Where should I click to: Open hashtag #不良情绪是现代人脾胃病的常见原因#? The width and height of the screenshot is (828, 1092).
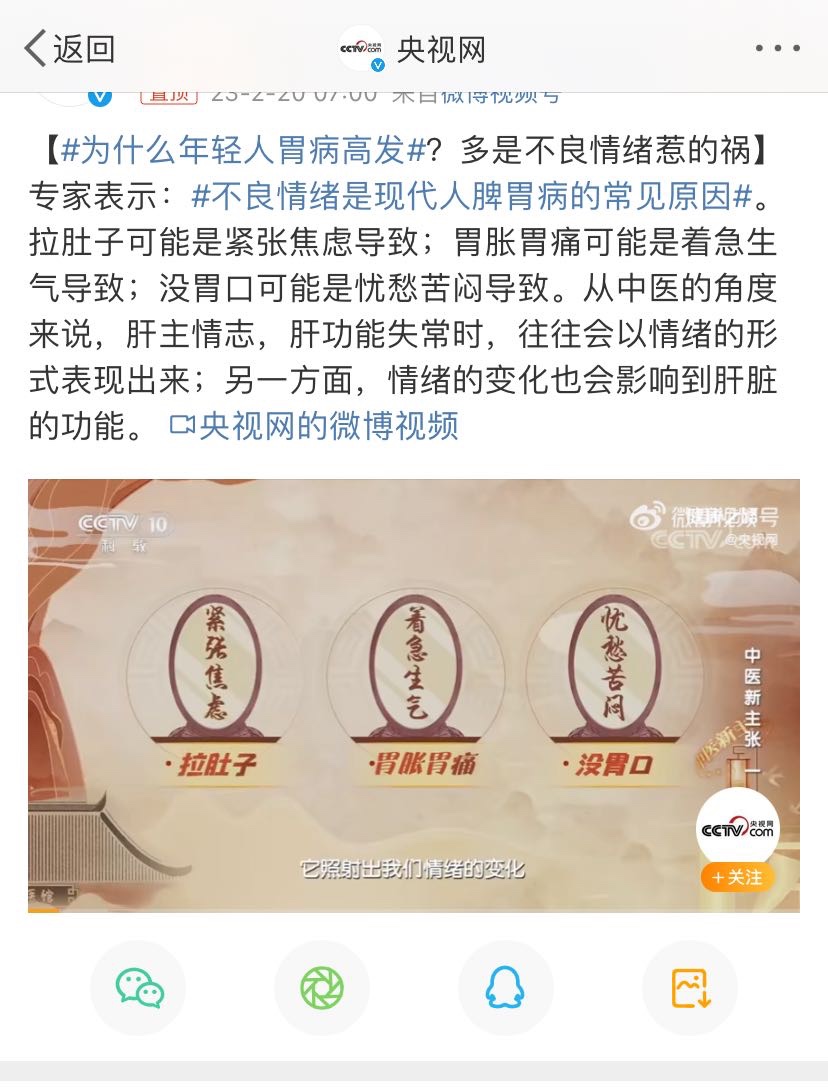point(470,196)
